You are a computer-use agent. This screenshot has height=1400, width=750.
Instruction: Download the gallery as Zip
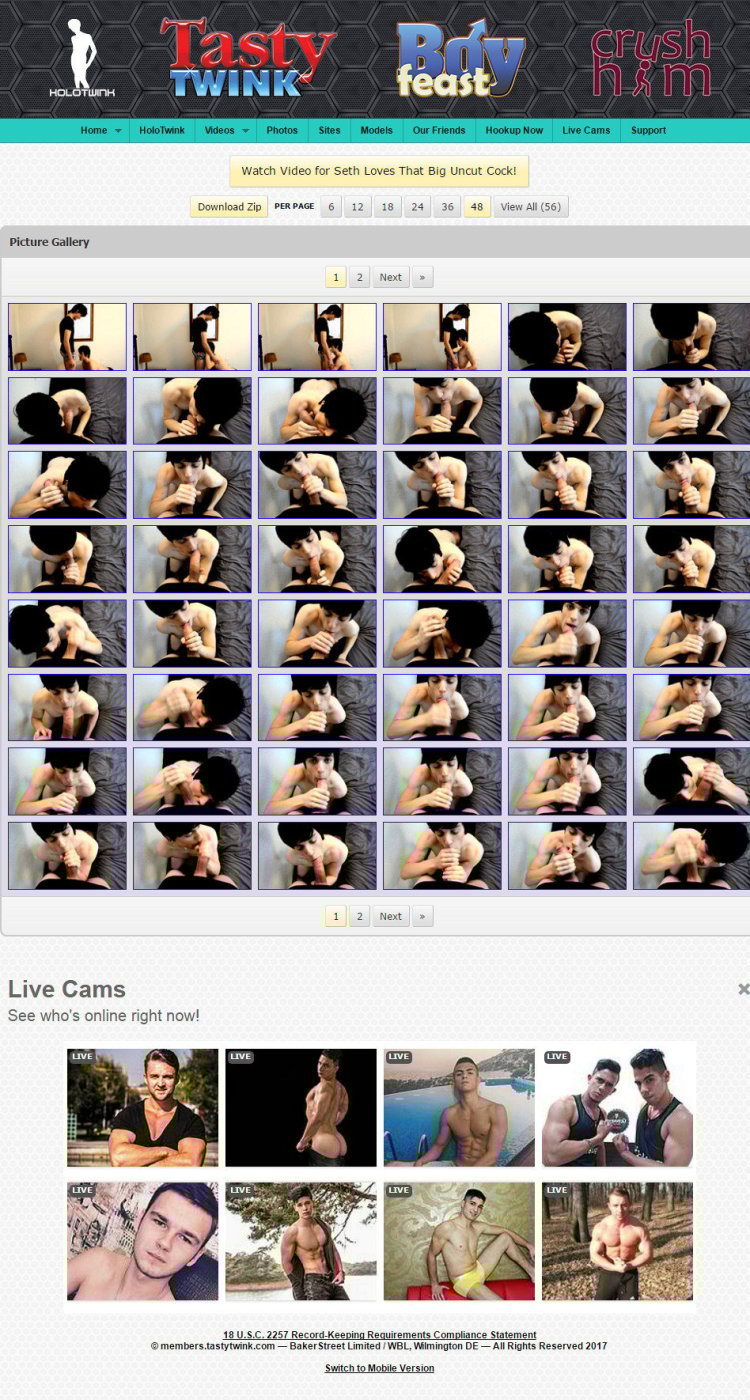click(229, 207)
